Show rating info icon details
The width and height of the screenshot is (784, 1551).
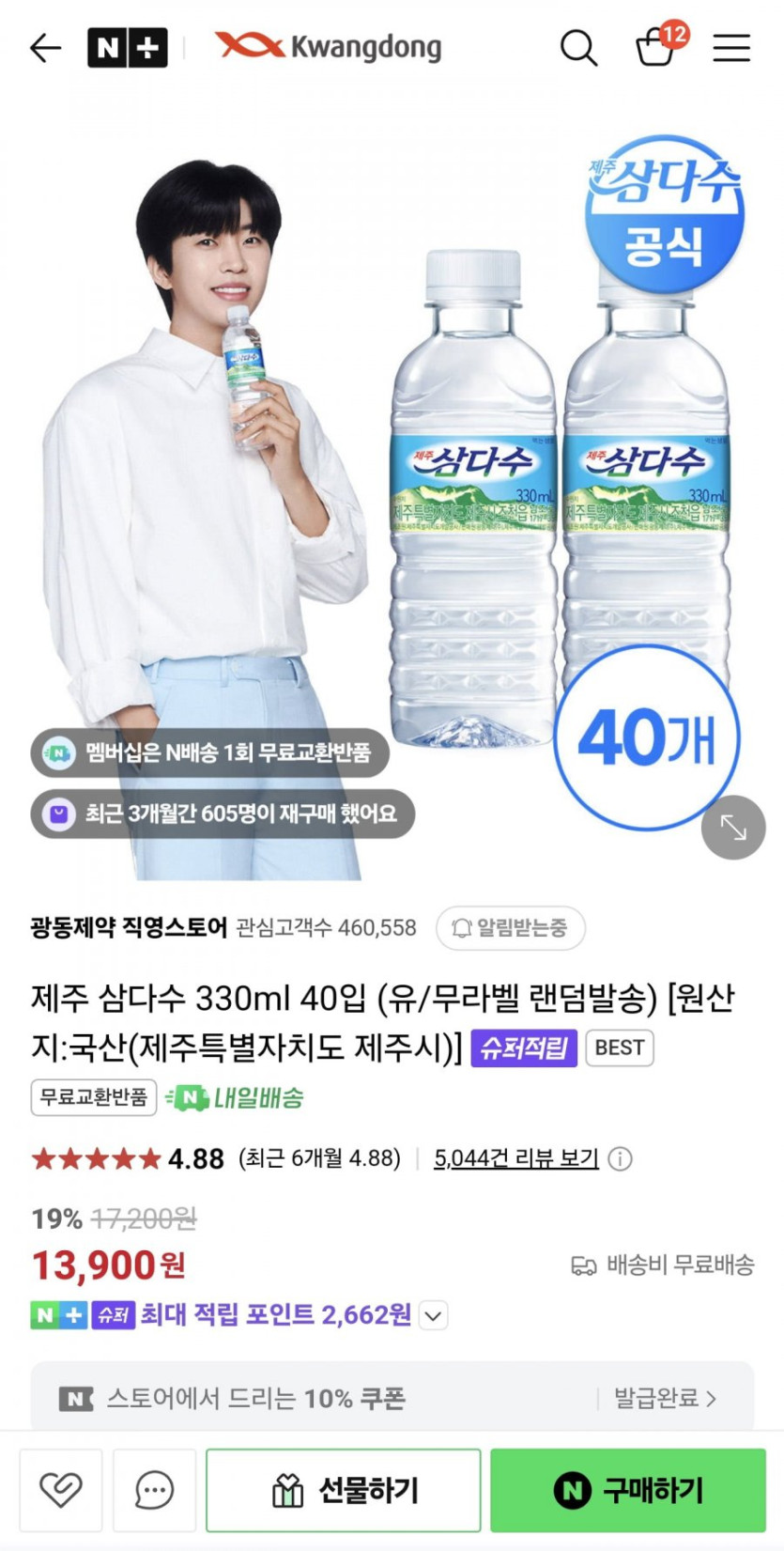pyautogui.click(x=620, y=1158)
